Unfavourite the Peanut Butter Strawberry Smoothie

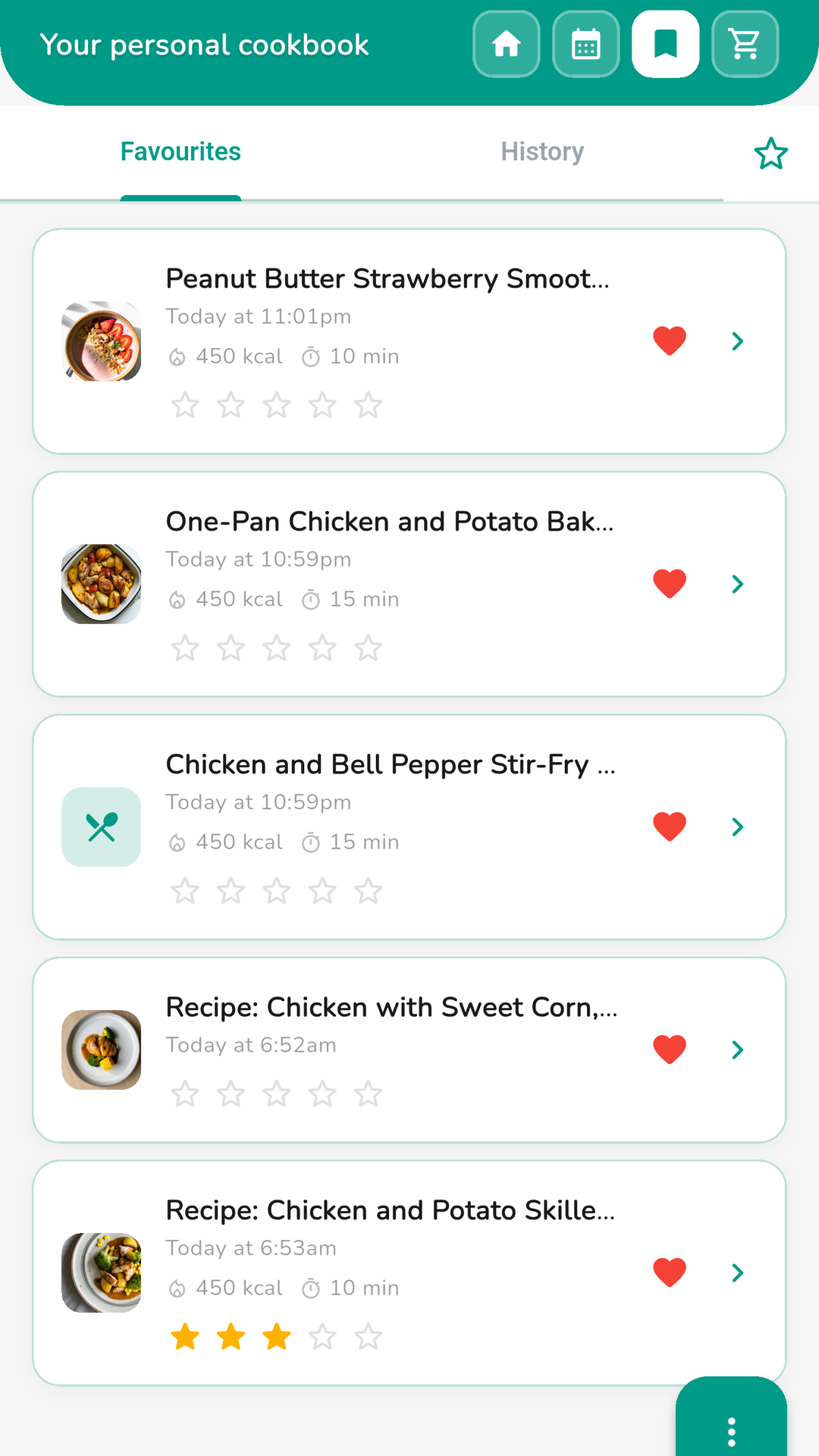point(668,341)
